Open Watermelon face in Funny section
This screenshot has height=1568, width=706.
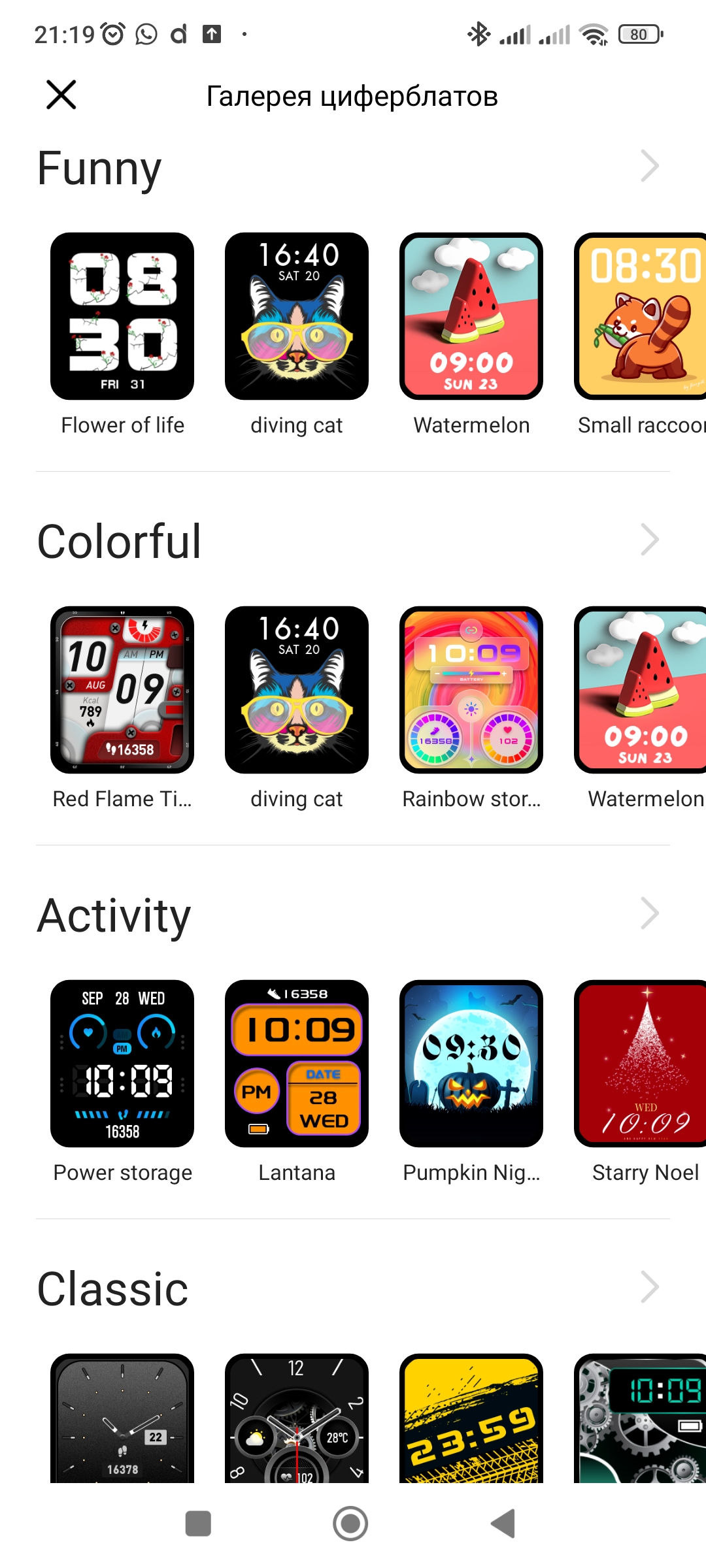coord(471,316)
